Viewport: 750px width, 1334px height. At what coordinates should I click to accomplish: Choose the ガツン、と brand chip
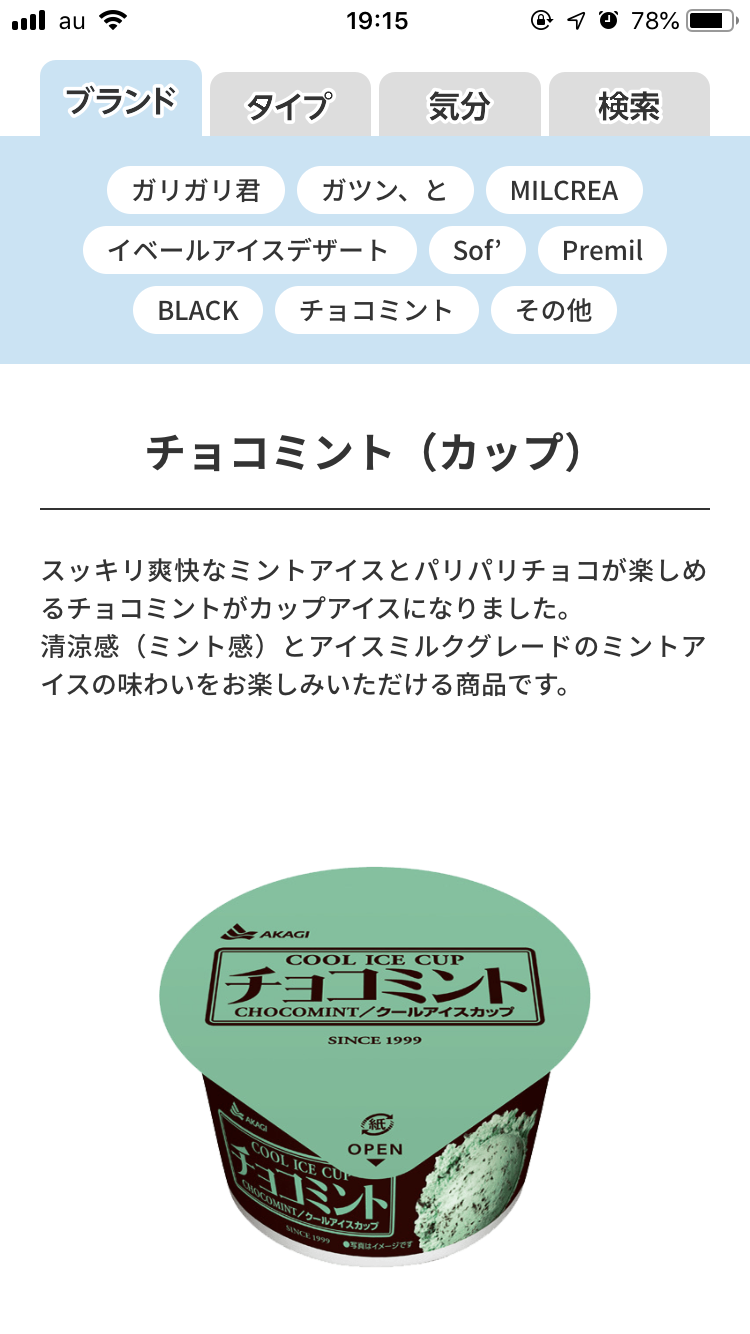(x=385, y=190)
